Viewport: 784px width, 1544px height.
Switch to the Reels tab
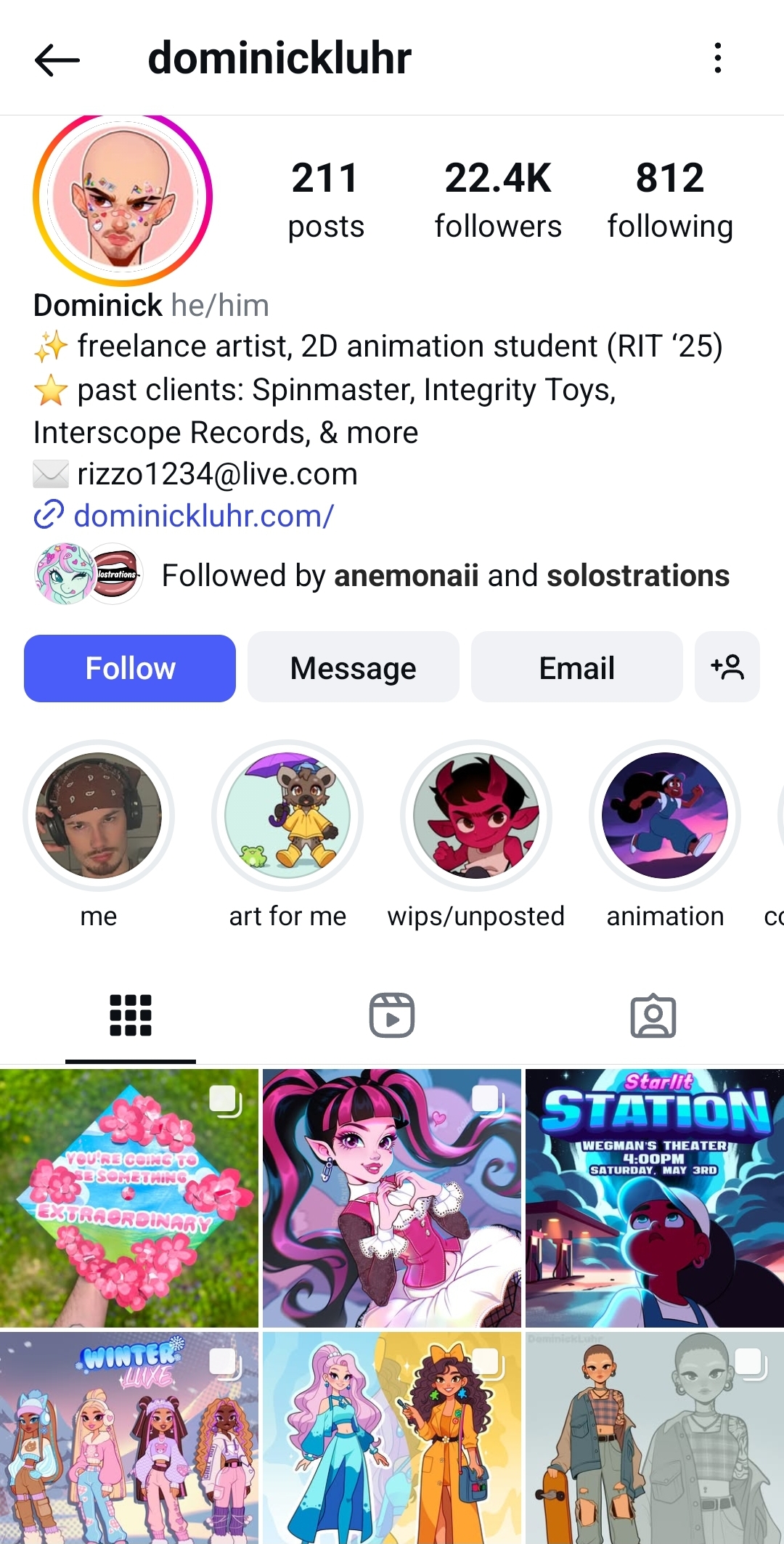coord(392,1015)
